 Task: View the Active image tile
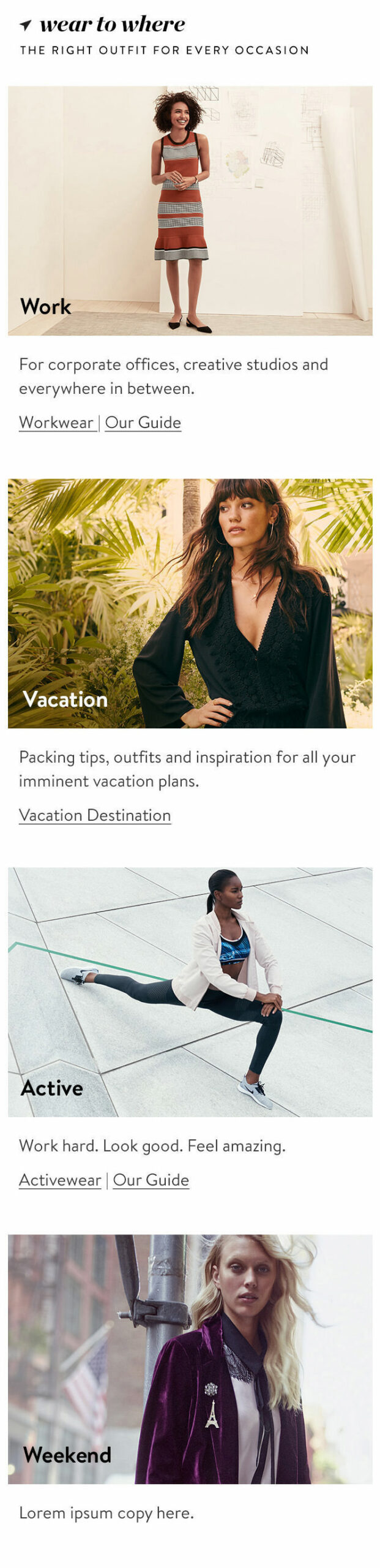(x=190, y=991)
